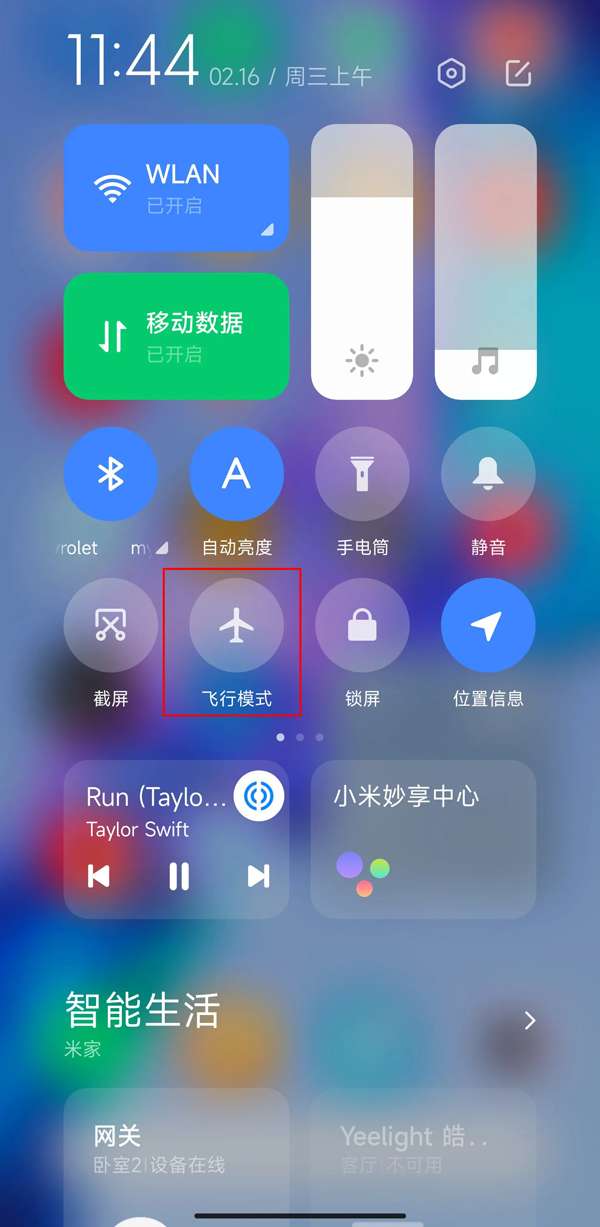This screenshot has width=600, height=1227.
Task: Turn off 自动亮度 auto brightness
Action: (236, 474)
